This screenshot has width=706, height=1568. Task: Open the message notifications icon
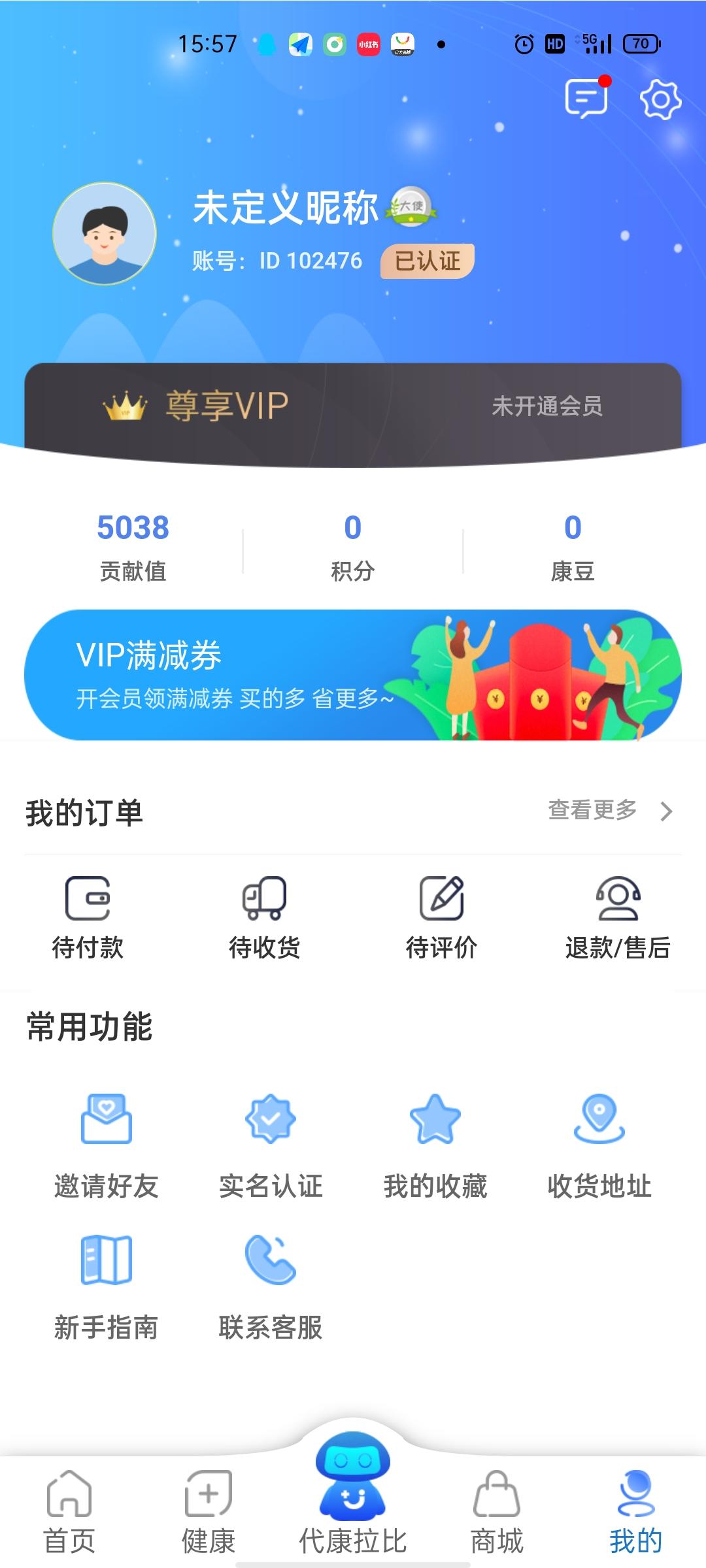click(586, 99)
